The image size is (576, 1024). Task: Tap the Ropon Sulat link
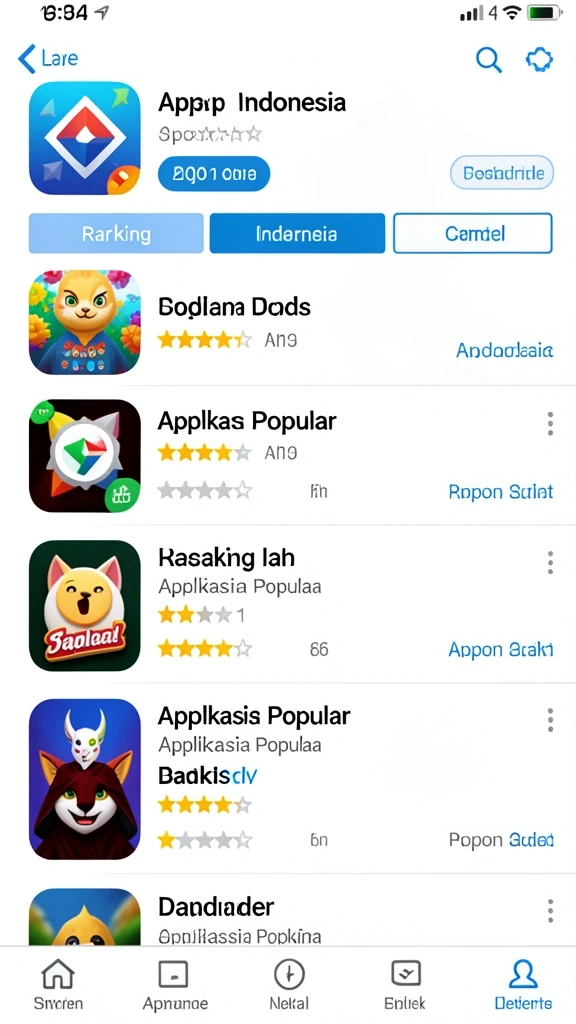point(501,492)
